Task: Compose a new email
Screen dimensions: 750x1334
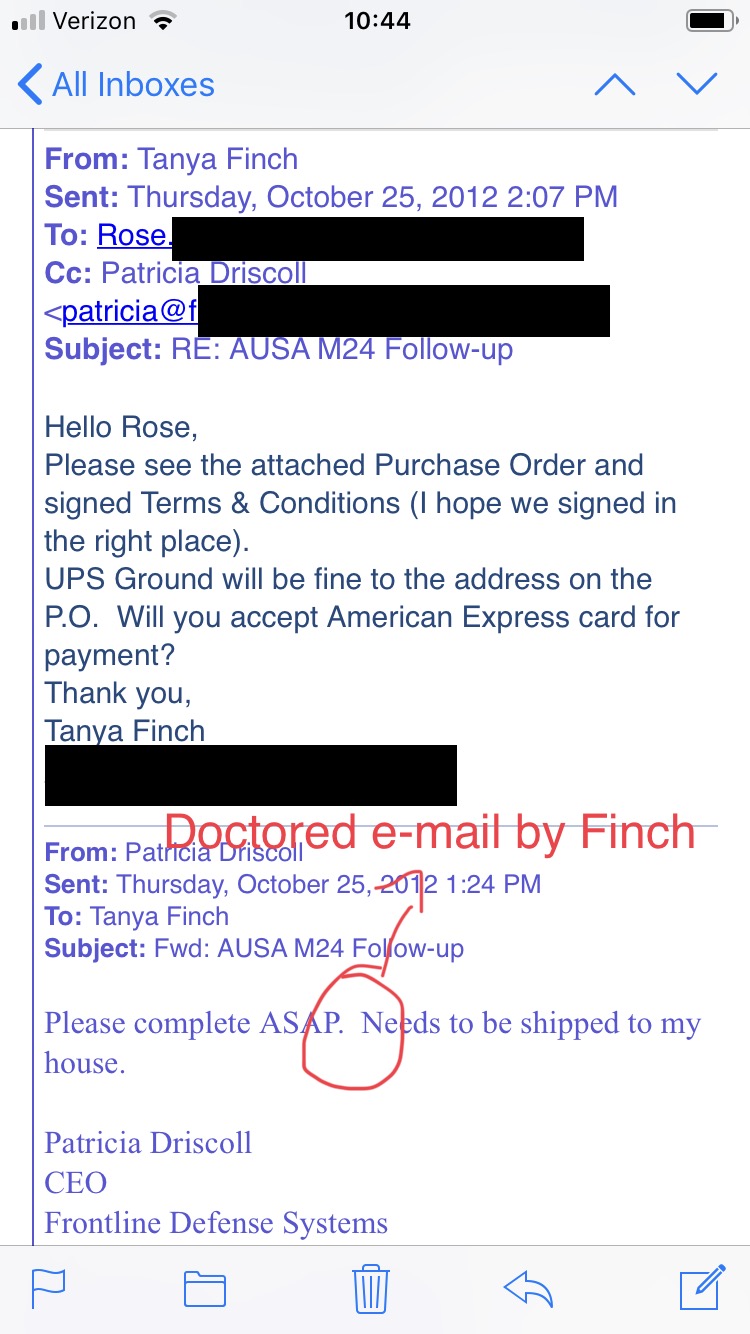Action: click(702, 1288)
